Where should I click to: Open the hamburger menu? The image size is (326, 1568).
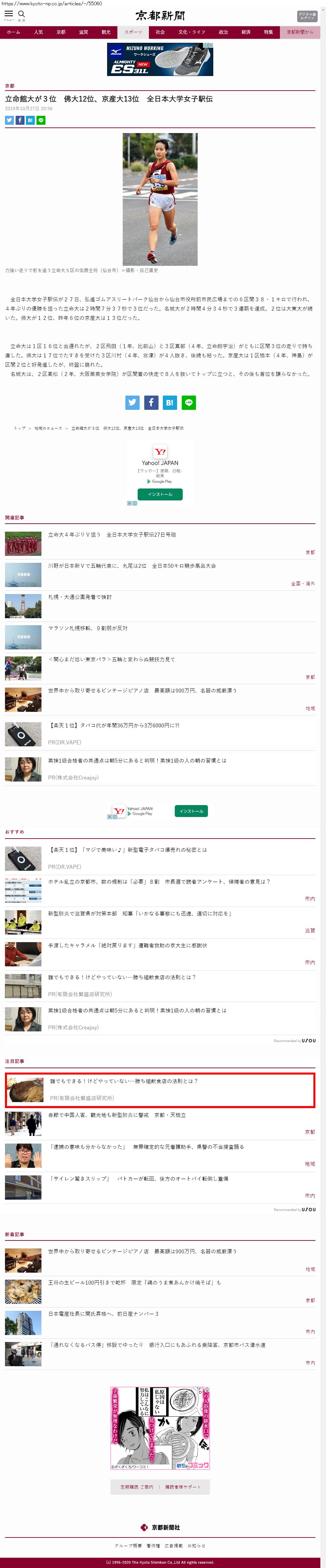click(x=9, y=13)
